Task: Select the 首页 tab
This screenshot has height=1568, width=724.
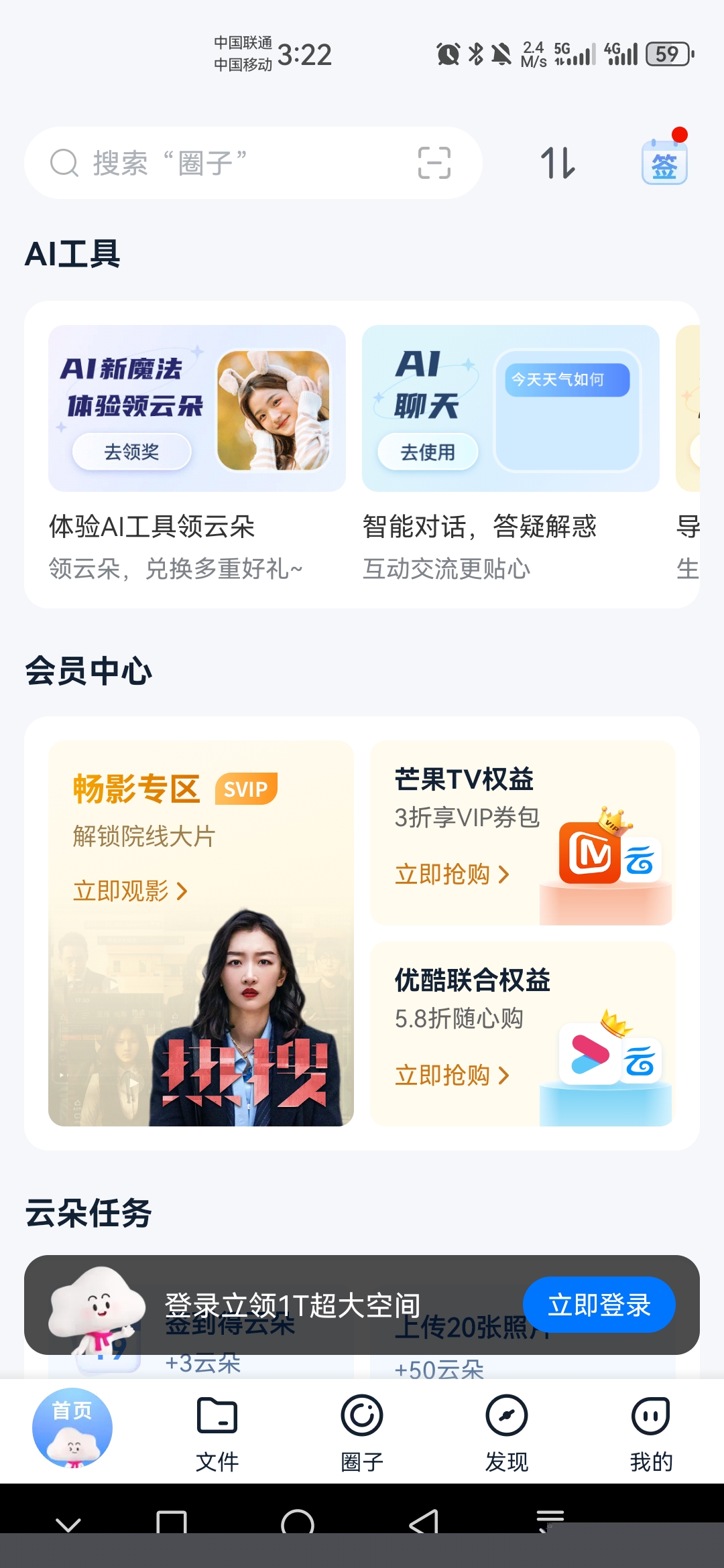Action: [72, 1427]
